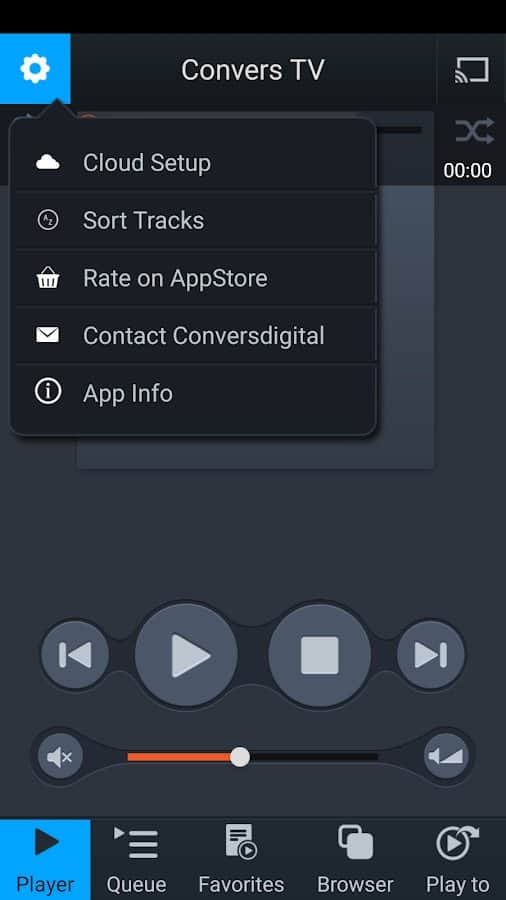506x900 pixels.
Task: Tap the volume level icon on the right
Action: (x=446, y=757)
